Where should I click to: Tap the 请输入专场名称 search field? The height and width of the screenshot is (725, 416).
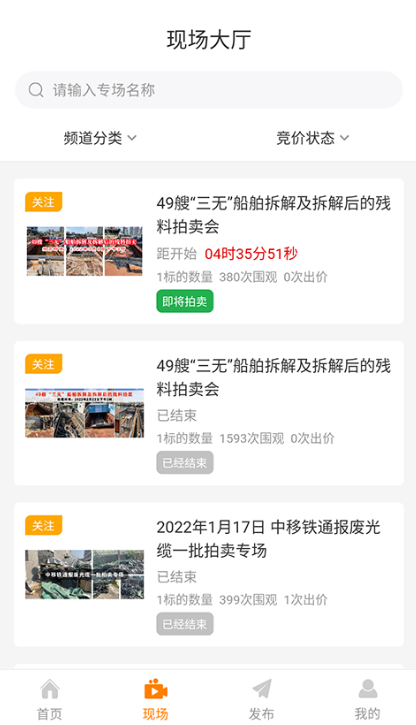[x=208, y=90]
